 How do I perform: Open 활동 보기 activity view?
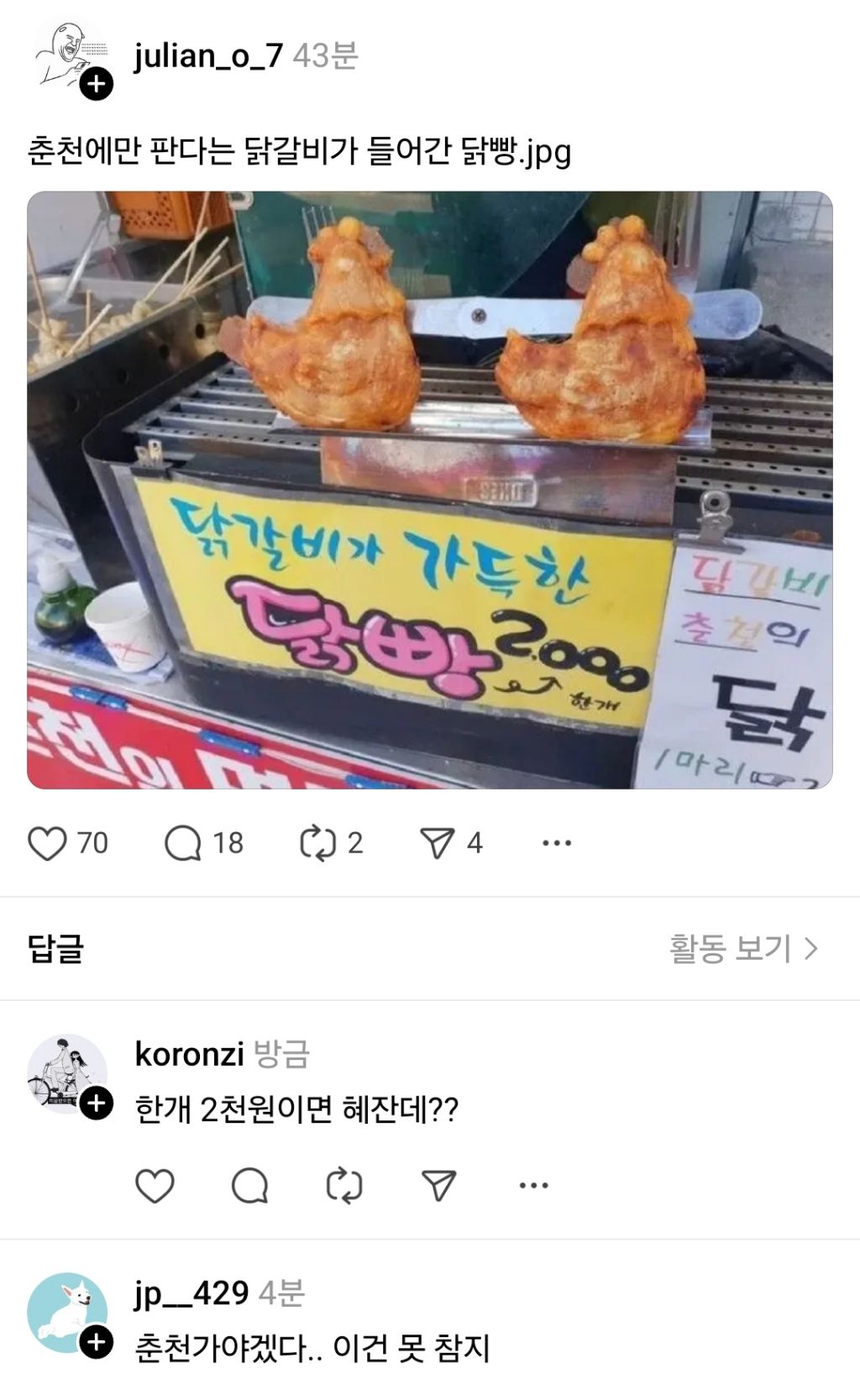coord(742,949)
